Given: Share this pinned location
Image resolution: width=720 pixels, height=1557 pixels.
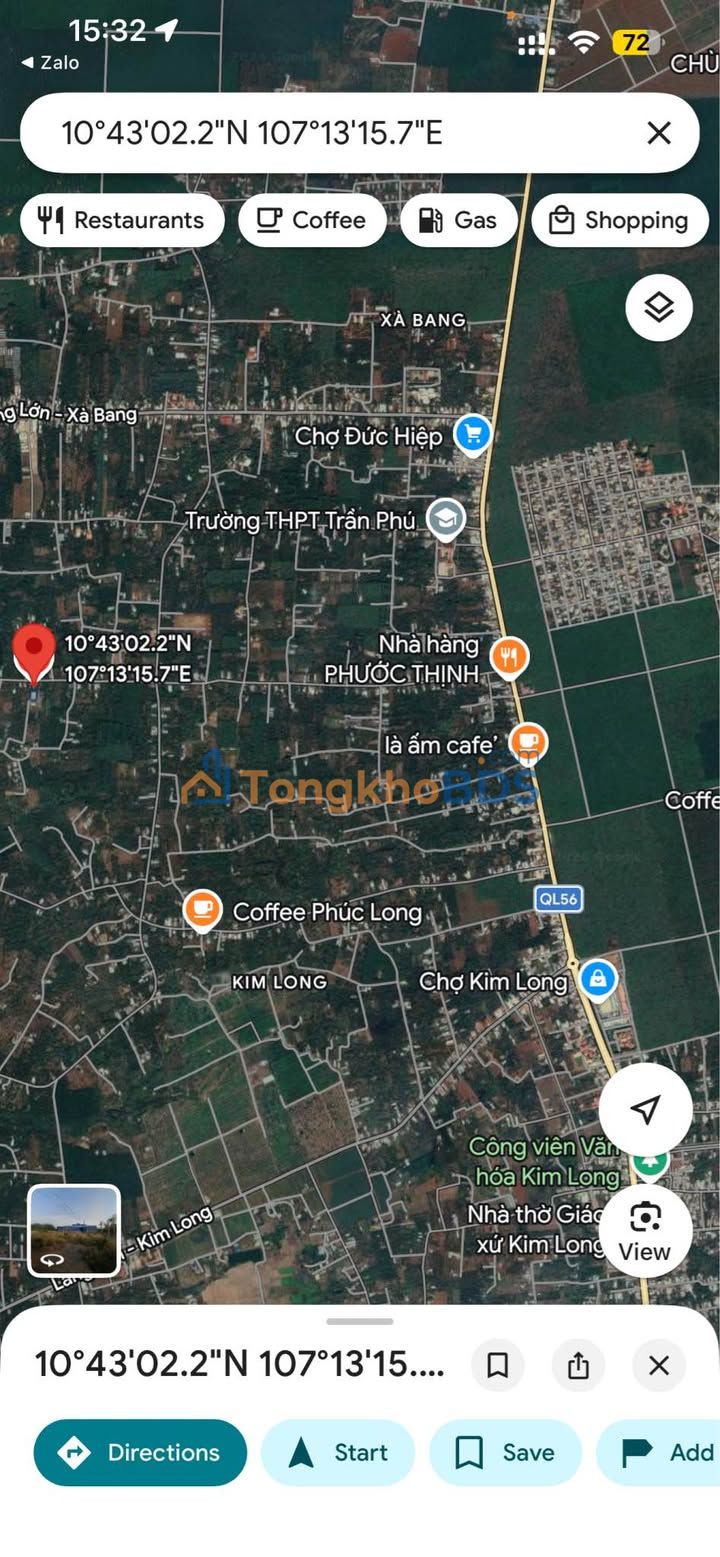Looking at the screenshot, I should [x=578, y=1365].
